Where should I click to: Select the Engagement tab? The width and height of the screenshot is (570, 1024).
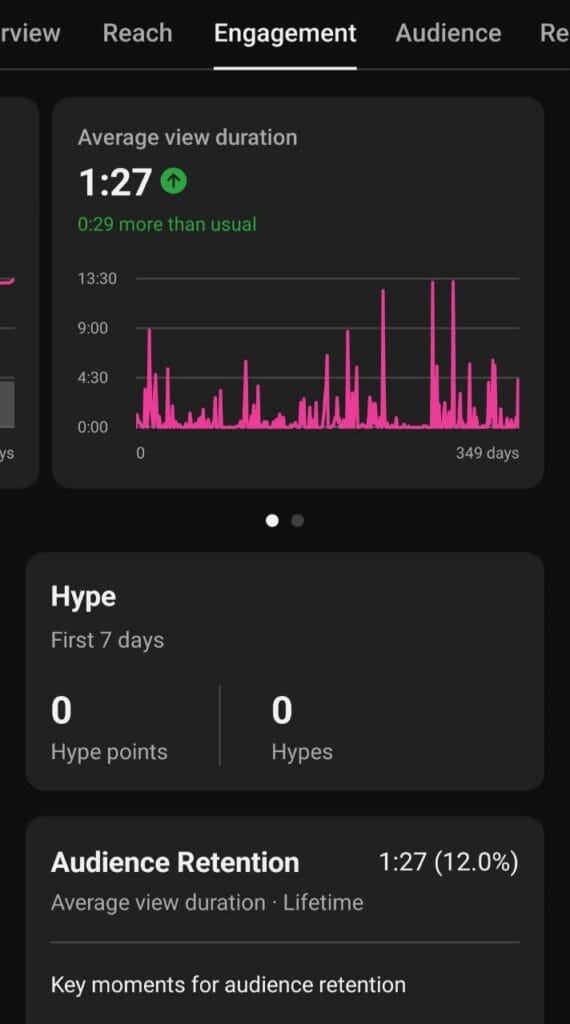285,33
